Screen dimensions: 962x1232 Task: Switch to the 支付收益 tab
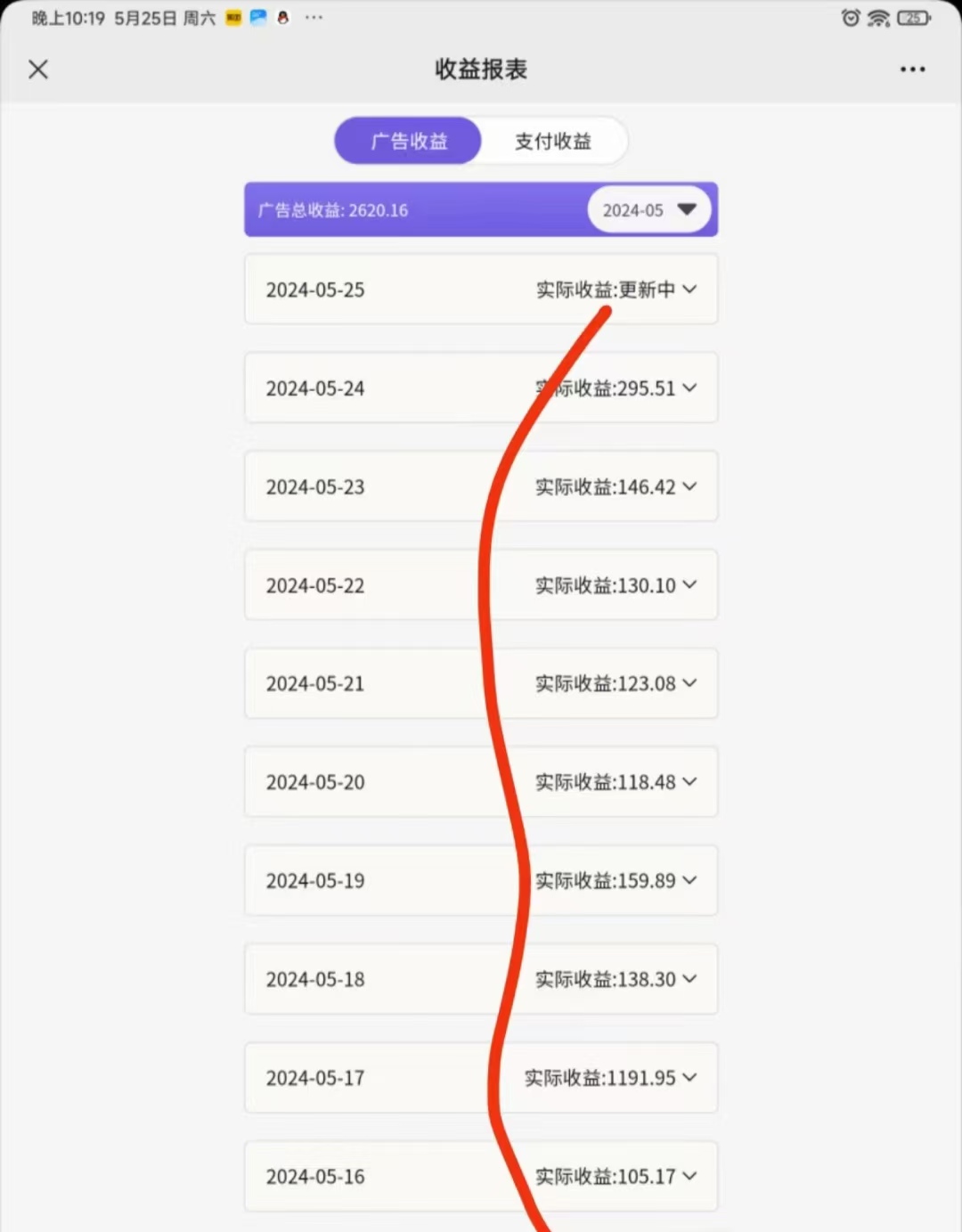click(553, 141)
